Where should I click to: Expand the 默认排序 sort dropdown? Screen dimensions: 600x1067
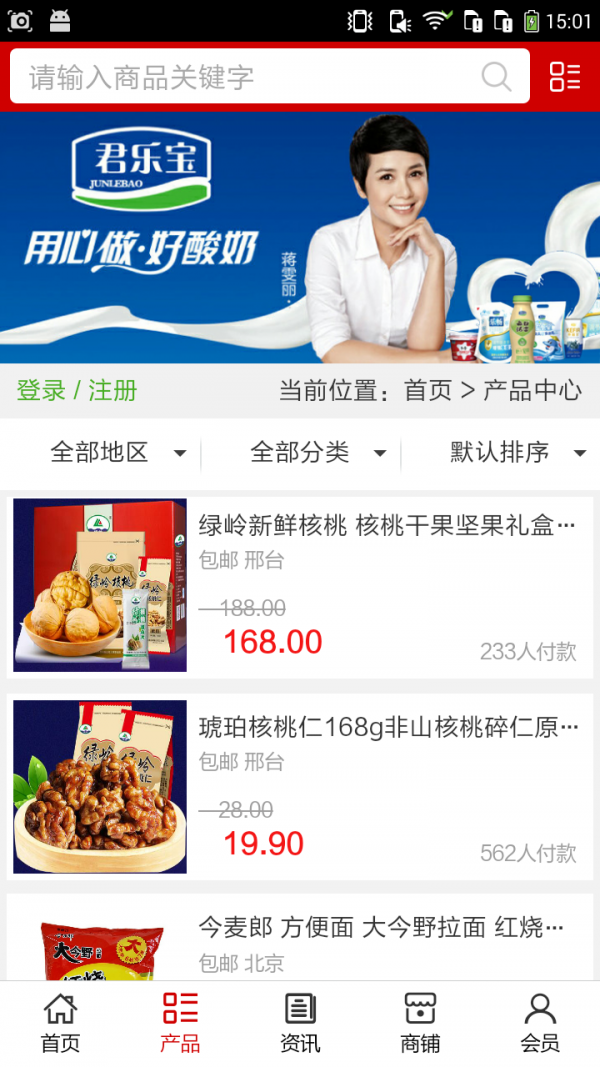[517, 453]
